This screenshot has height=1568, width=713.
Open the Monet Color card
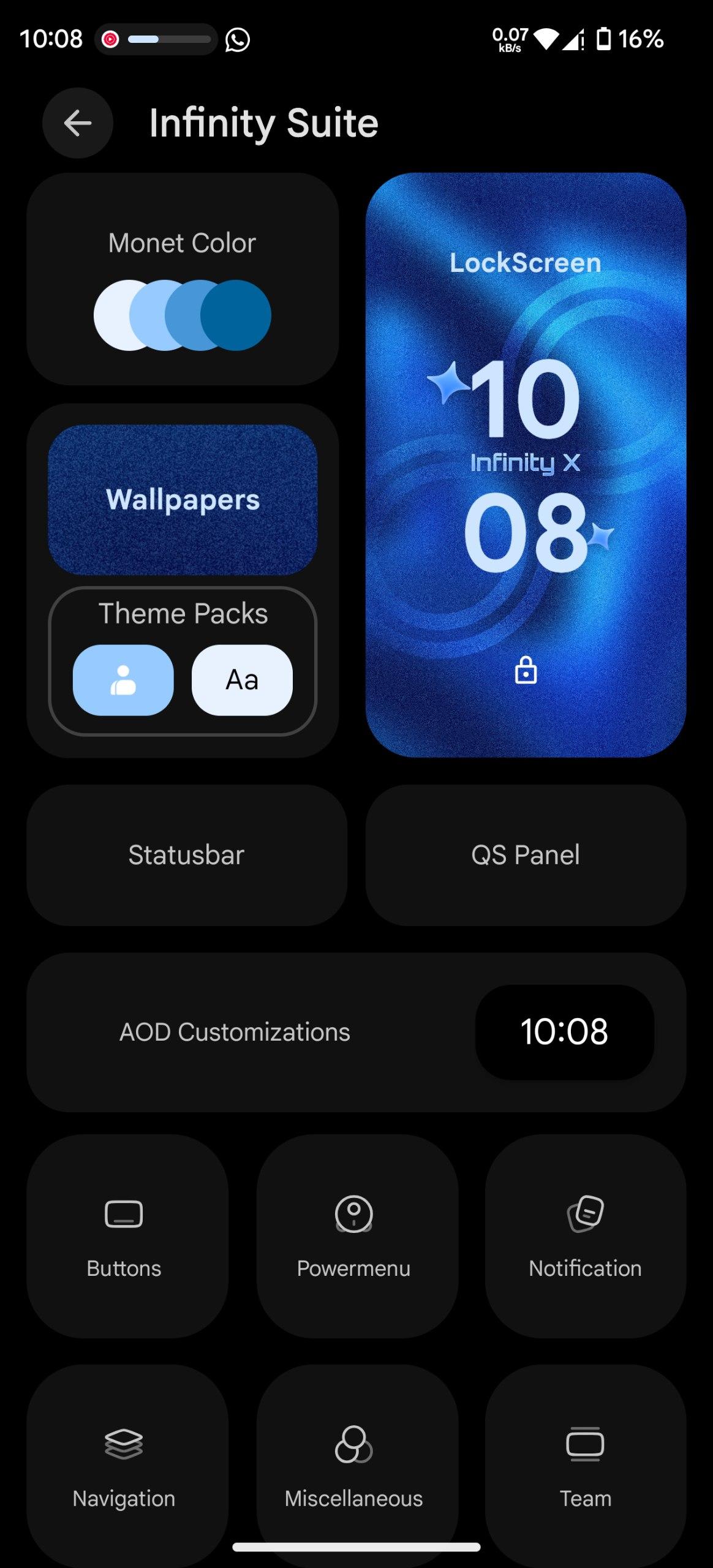[183, 279]
